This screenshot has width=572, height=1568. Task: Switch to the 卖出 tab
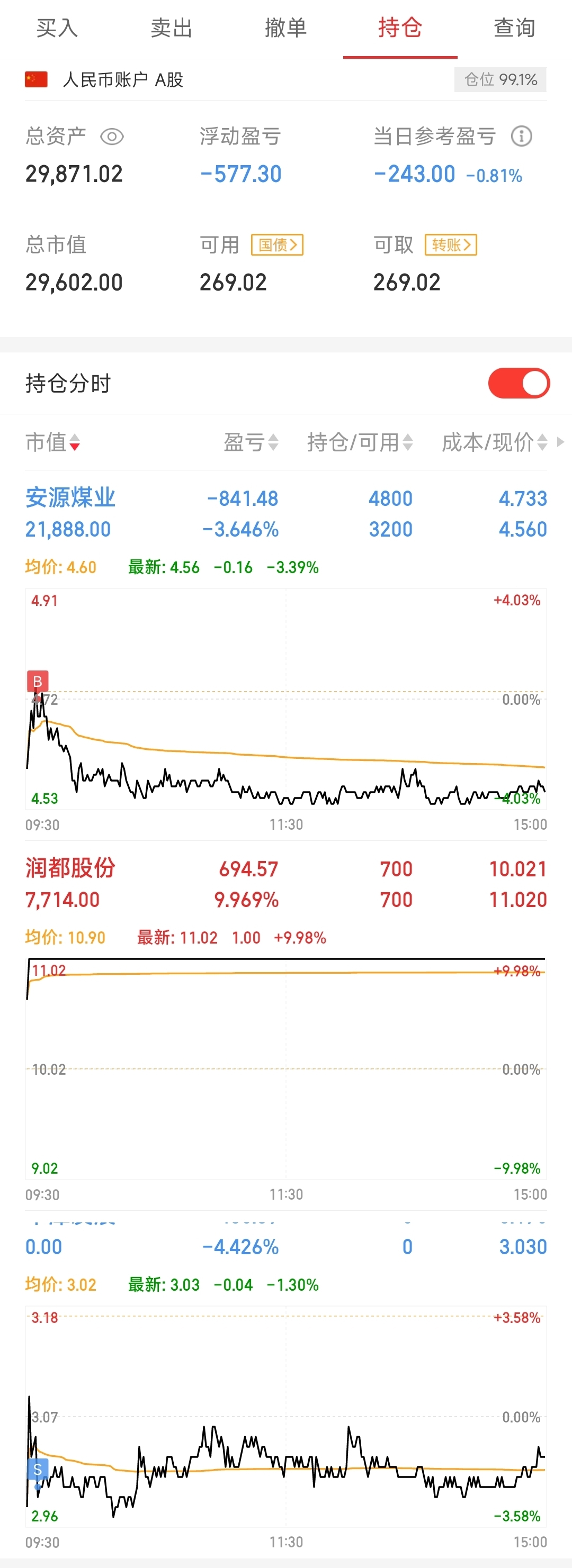[x=172, y=28]
